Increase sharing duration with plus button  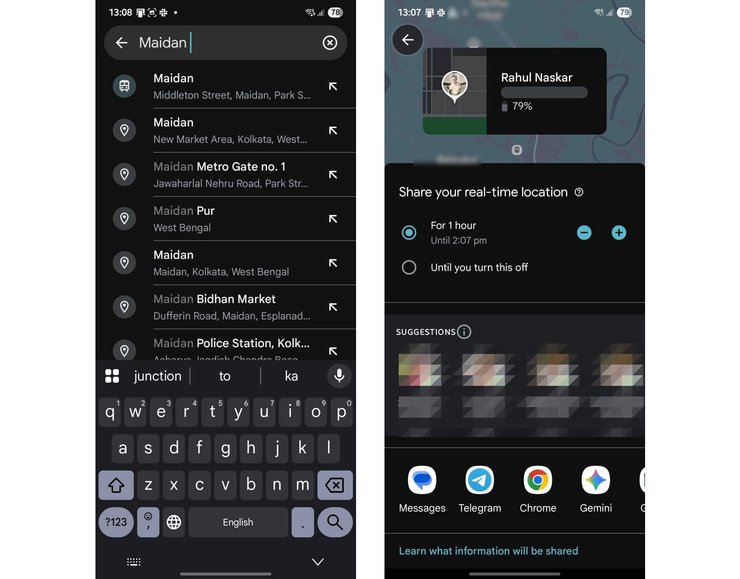619,232
